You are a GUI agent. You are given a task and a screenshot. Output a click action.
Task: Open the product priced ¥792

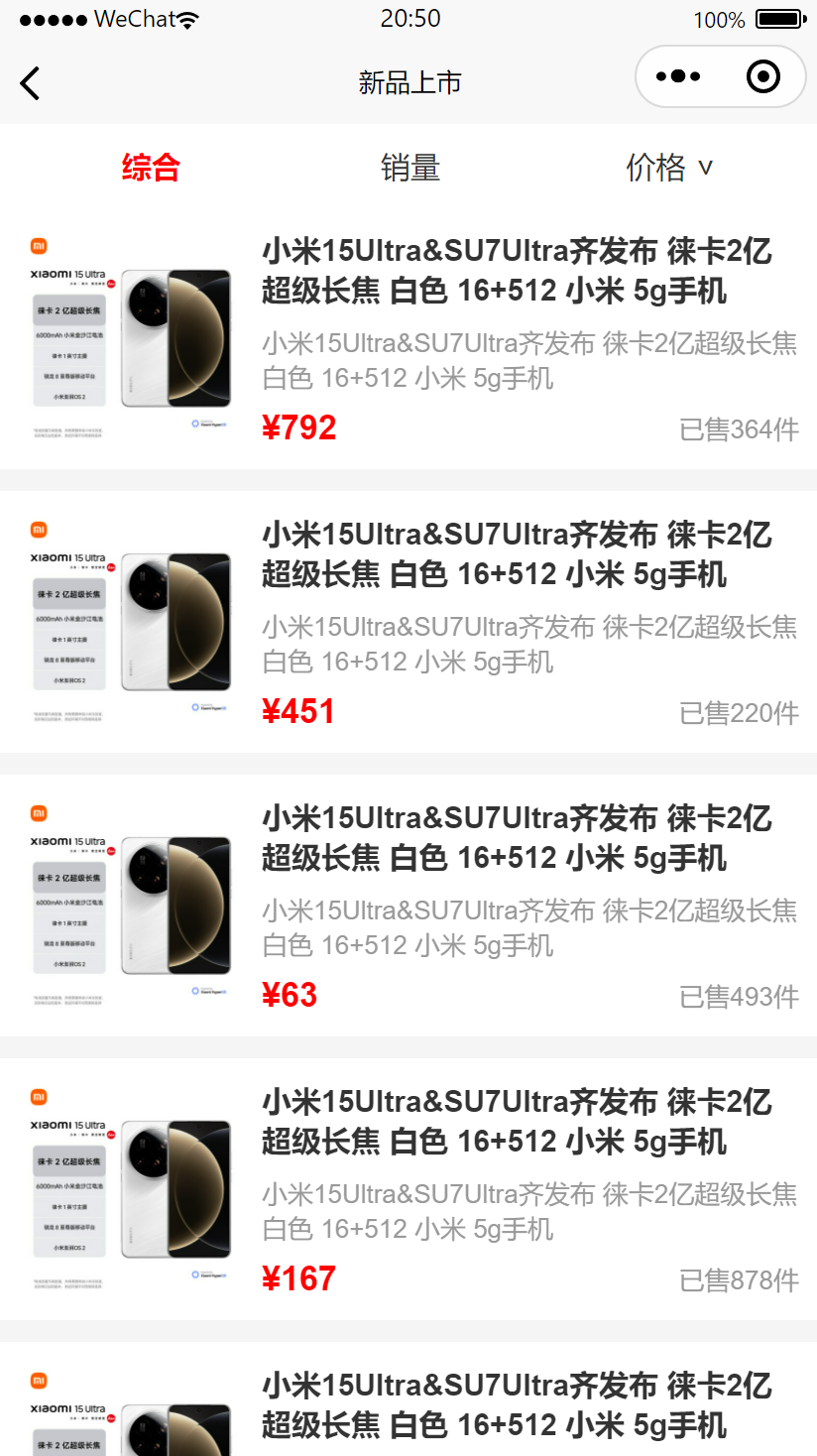(408, 337)
